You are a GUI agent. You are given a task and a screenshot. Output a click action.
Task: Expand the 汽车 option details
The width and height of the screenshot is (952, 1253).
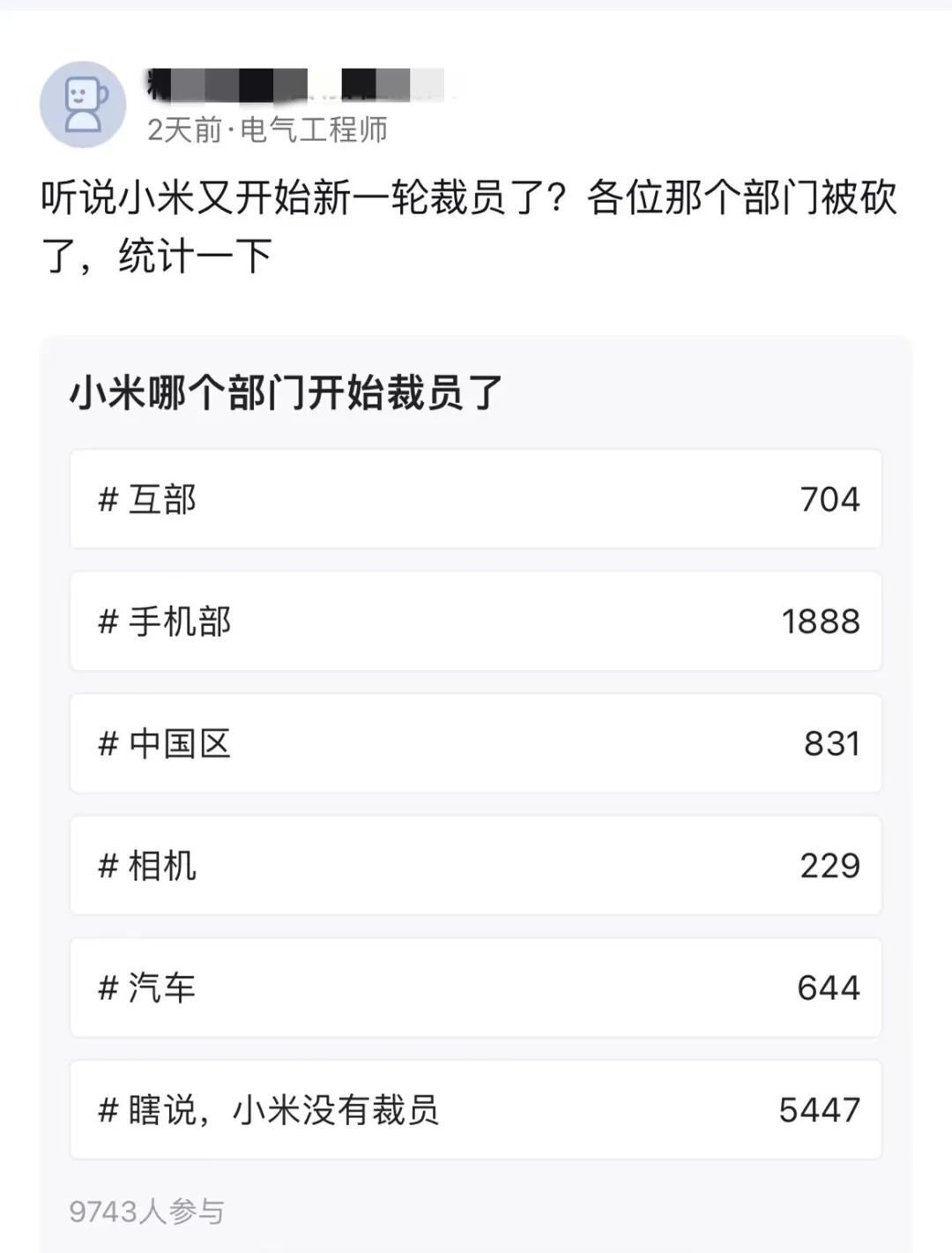point(474,989)
